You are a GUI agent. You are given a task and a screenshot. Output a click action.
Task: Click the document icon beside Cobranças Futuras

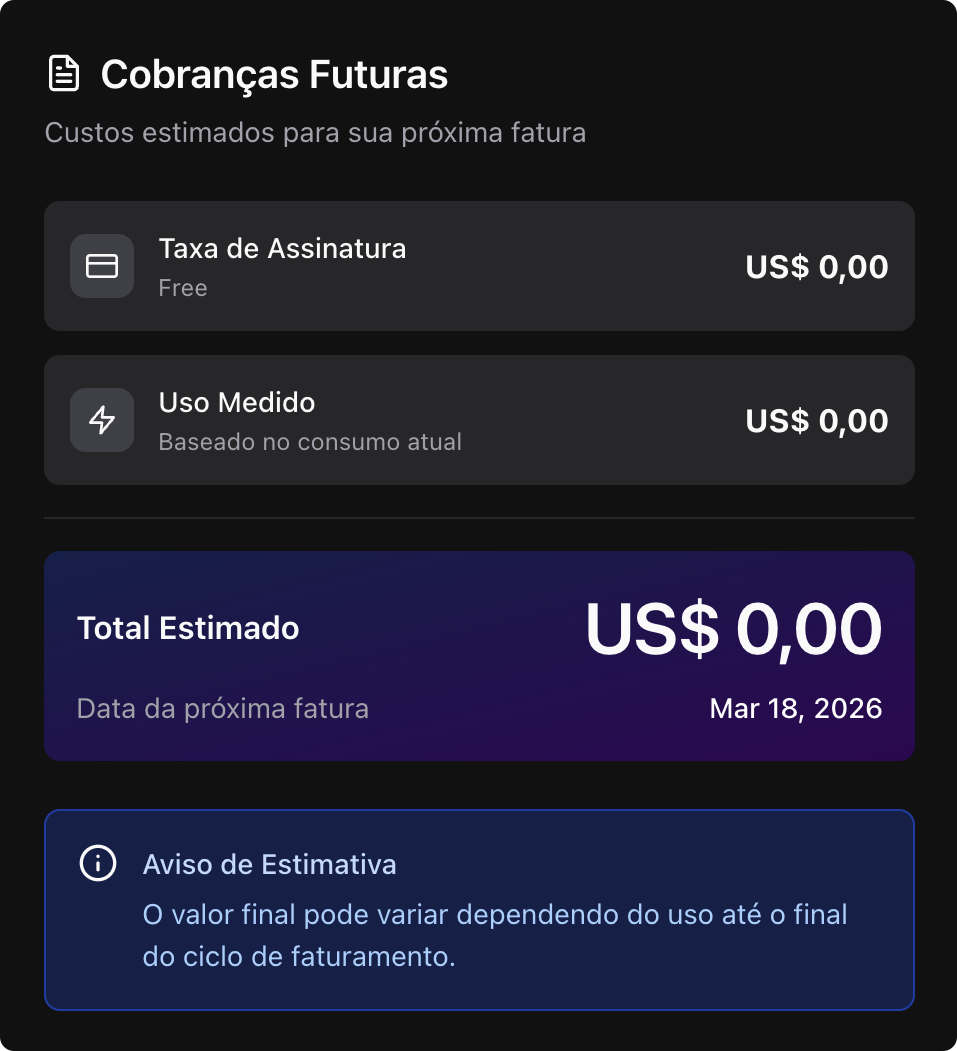pos(64,73)
